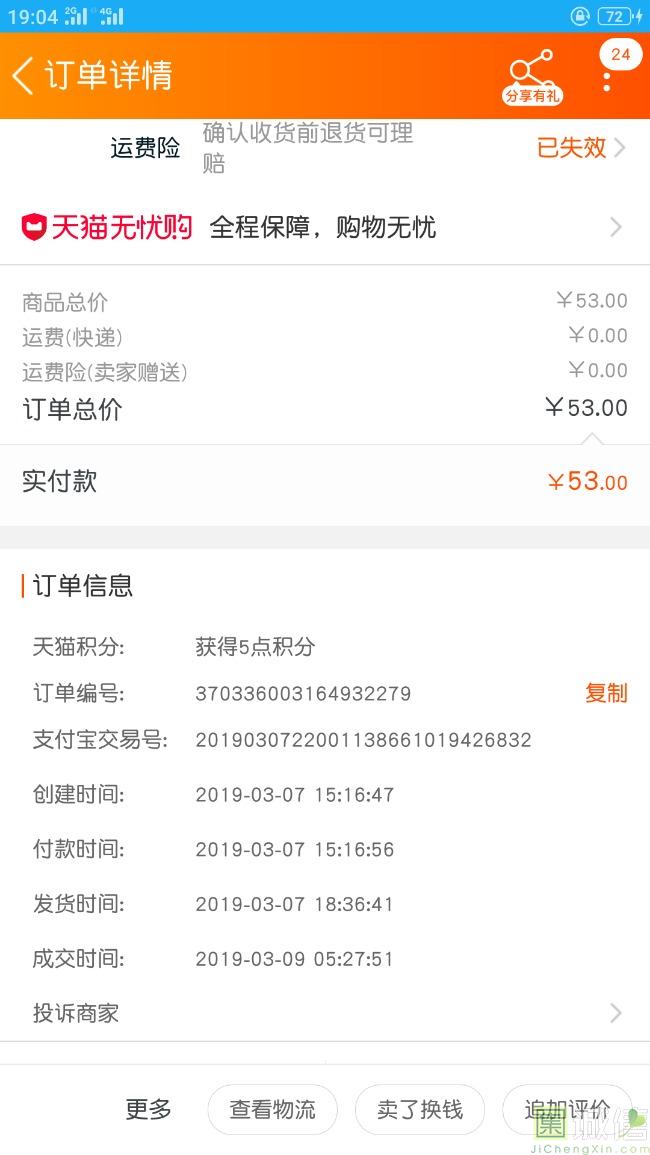Copy the order number with 复制
Screen dimensions: 650x1155
606,693
